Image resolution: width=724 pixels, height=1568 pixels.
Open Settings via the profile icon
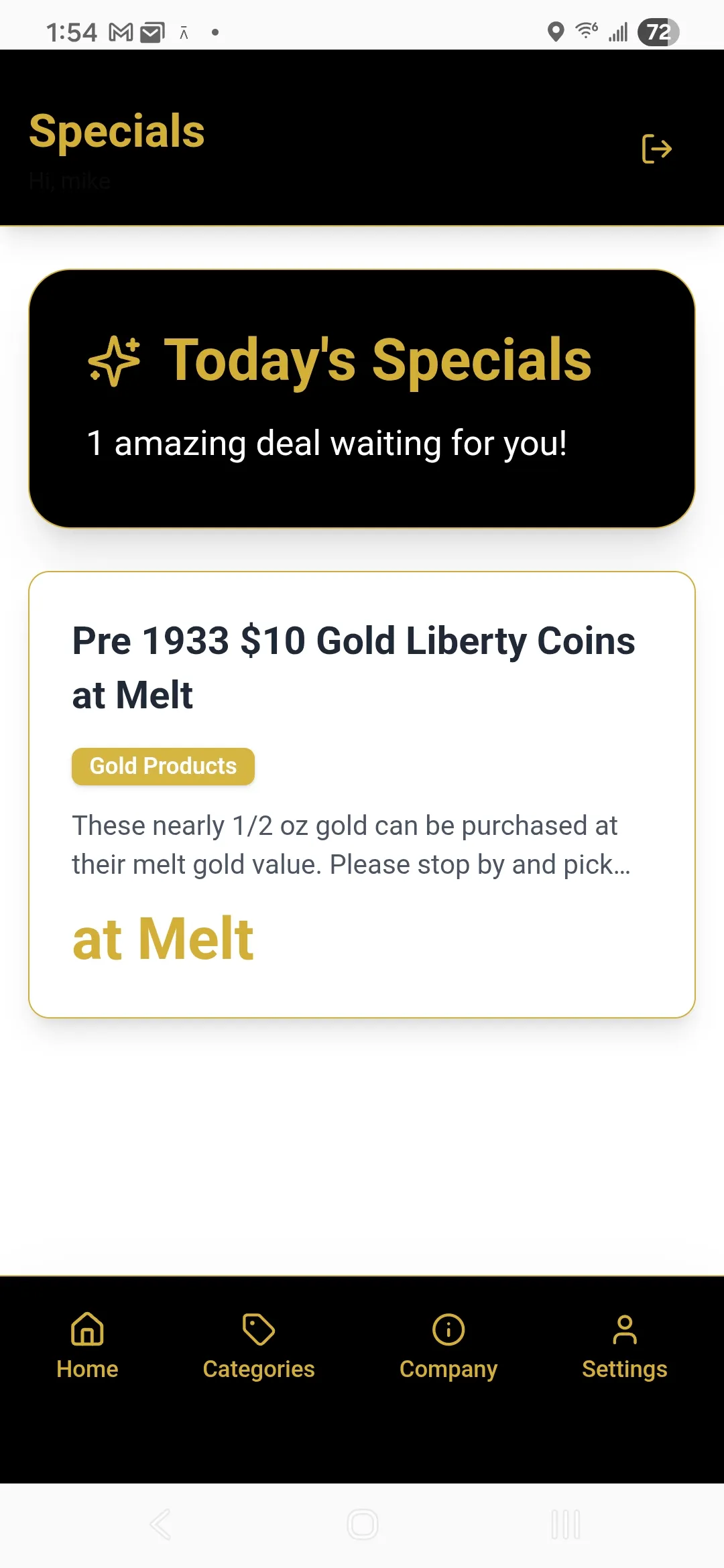tap(625, 1329)
